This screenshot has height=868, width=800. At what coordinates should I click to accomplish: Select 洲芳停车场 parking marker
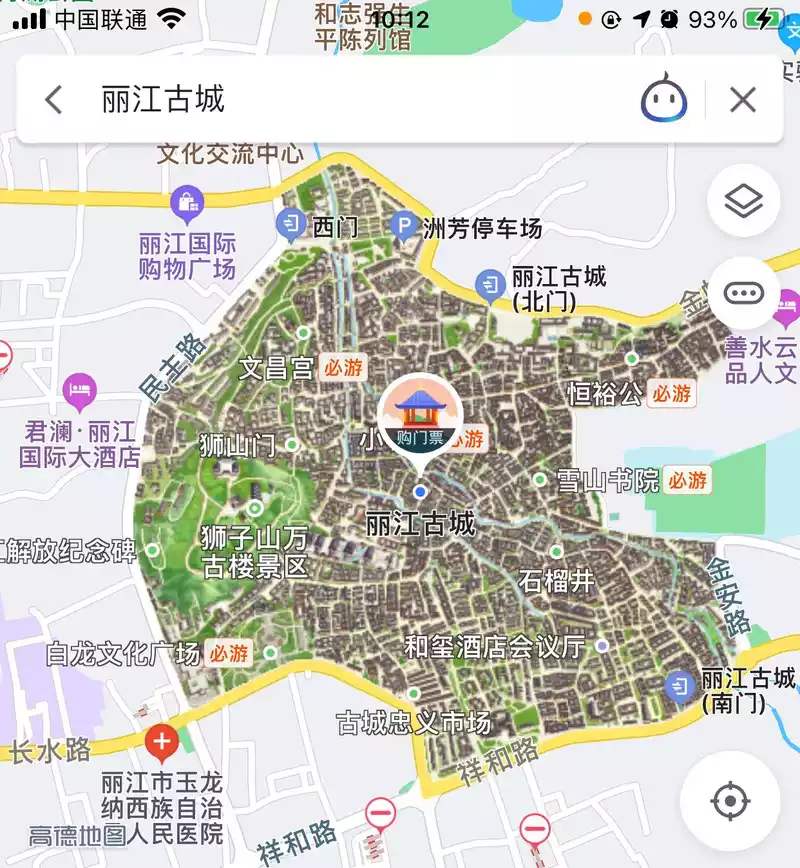click(x=404, y=227)
